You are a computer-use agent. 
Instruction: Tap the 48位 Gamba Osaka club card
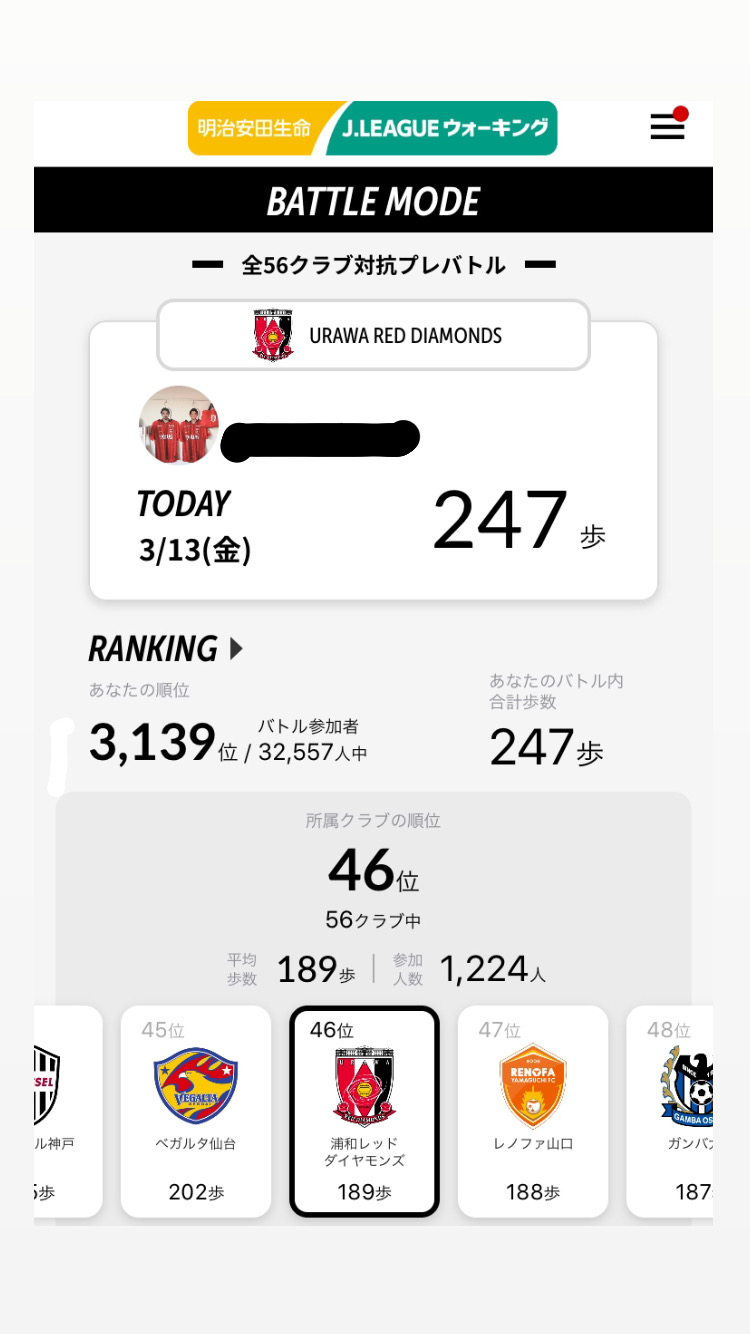(672, 1111)
